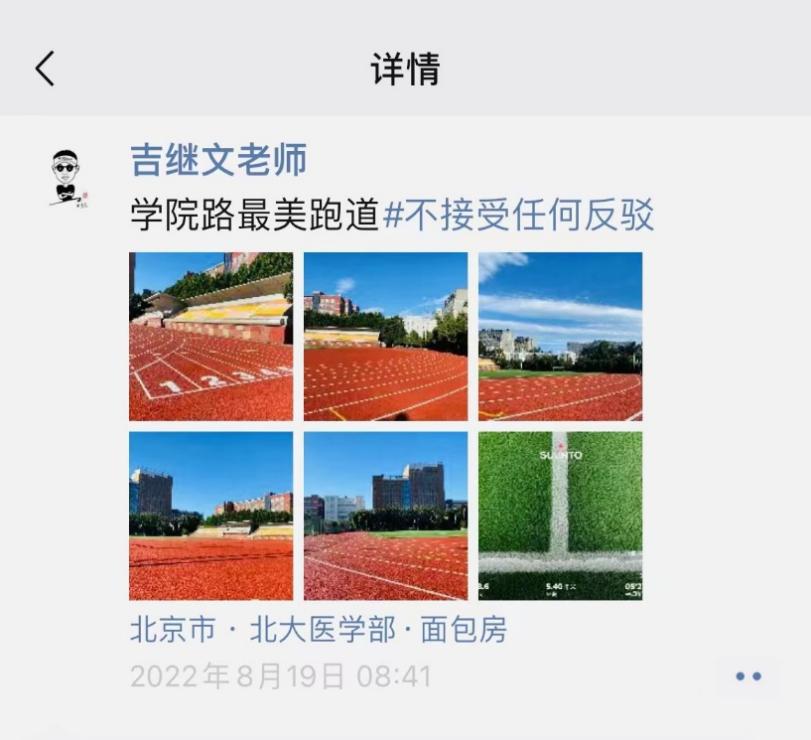This screenshot has width=811, height=740.
Task: Open hashtag #不接受任何反驳
Action: [x=518, y=214]
